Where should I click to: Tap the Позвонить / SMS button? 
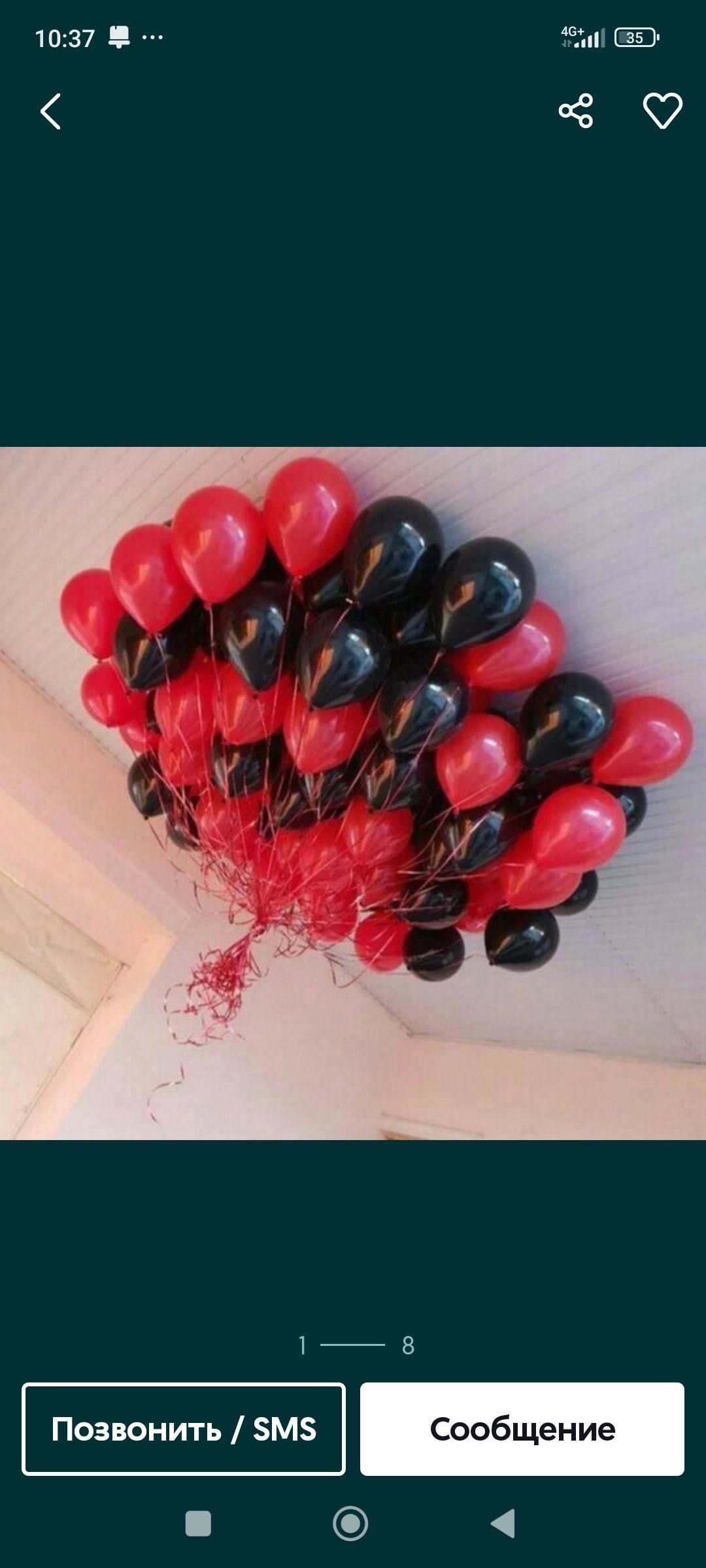tap(184, 1429)
